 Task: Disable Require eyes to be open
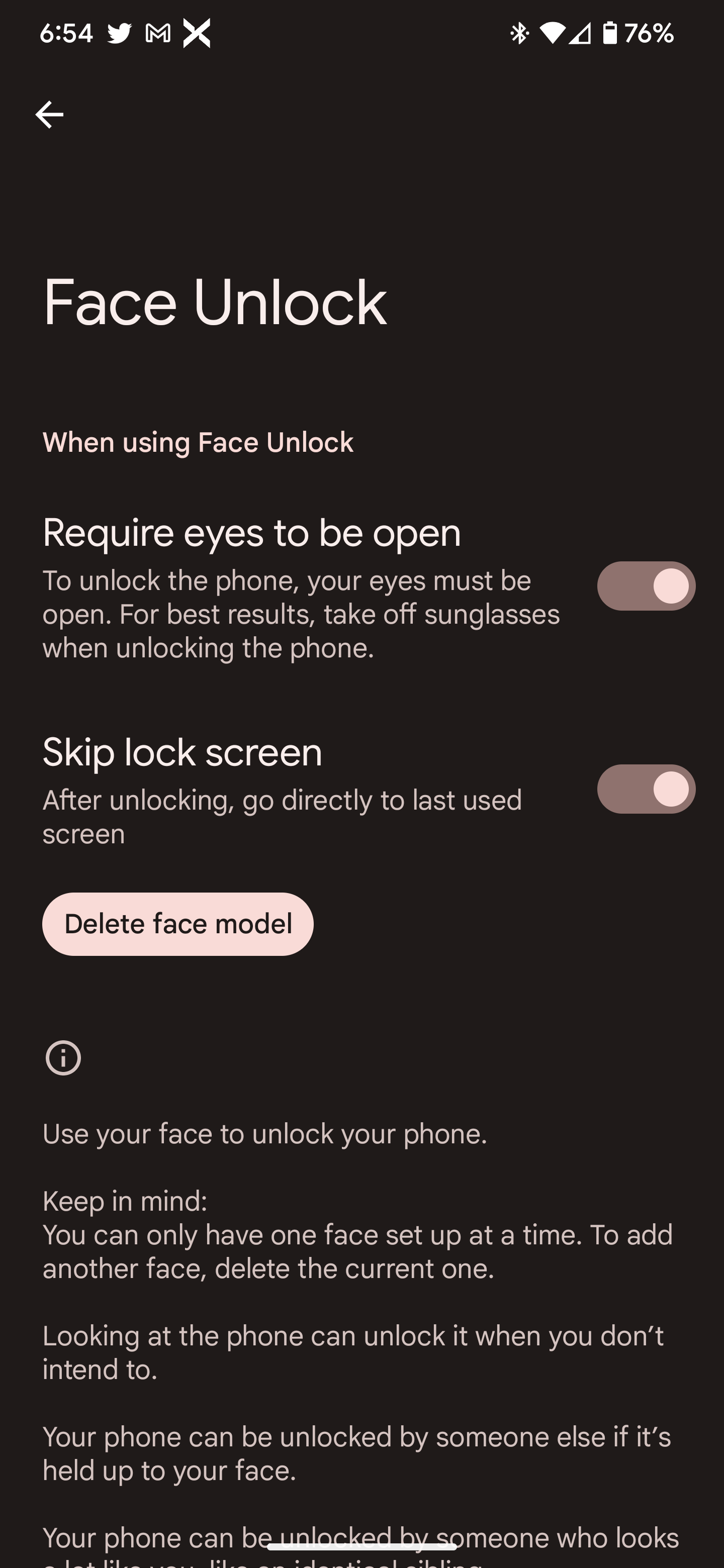(x=646, y=586)
